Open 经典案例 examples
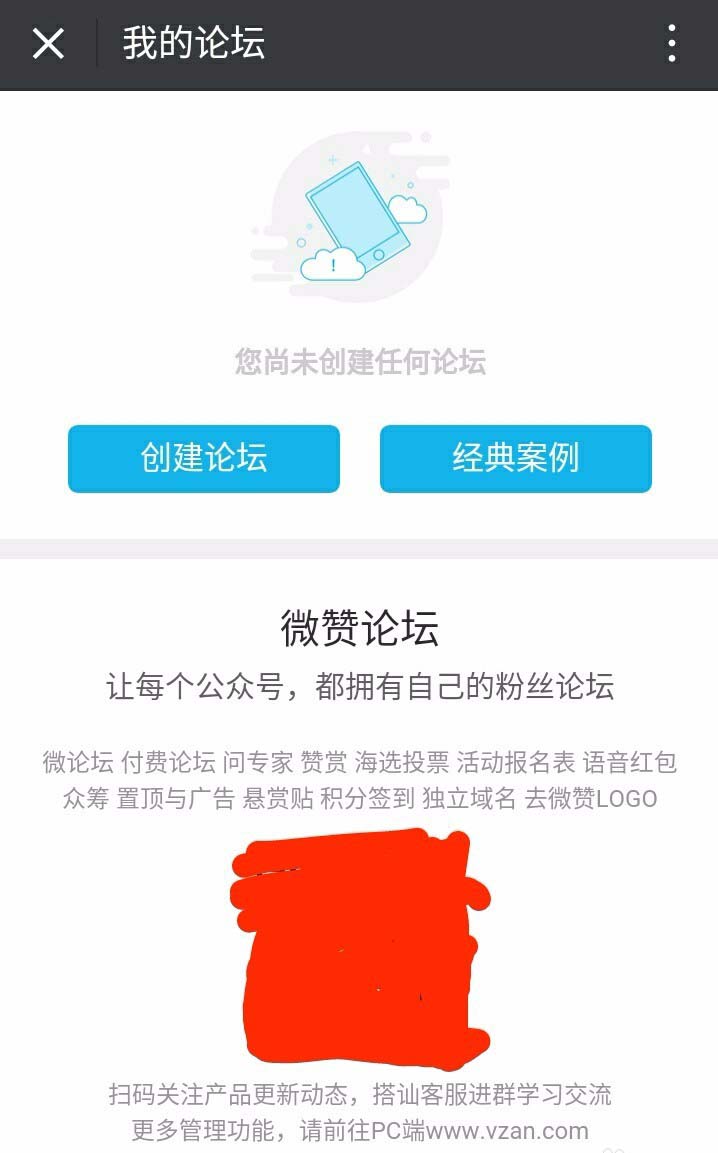 point(515,459)
